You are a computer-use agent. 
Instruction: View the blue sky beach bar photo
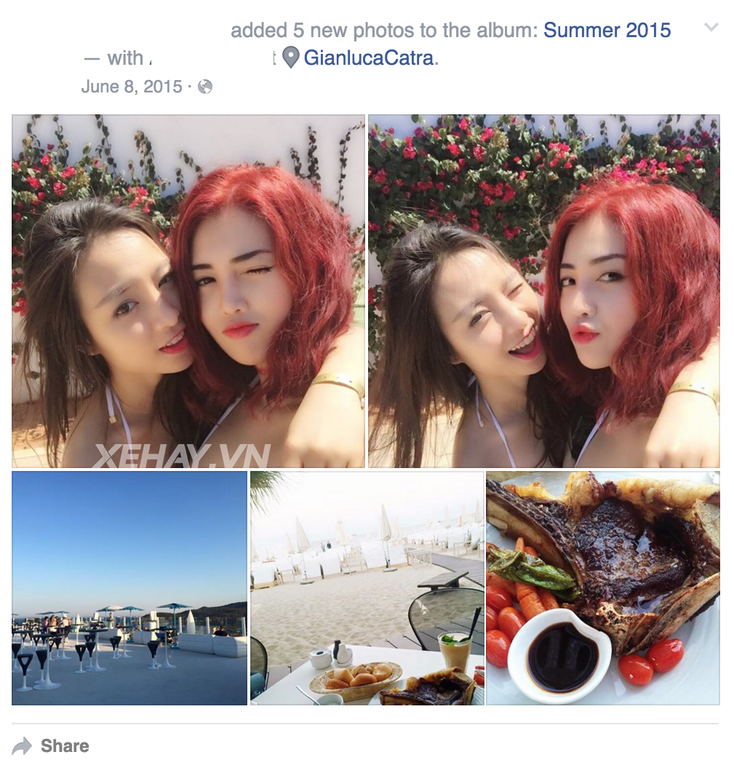[129, 588]
